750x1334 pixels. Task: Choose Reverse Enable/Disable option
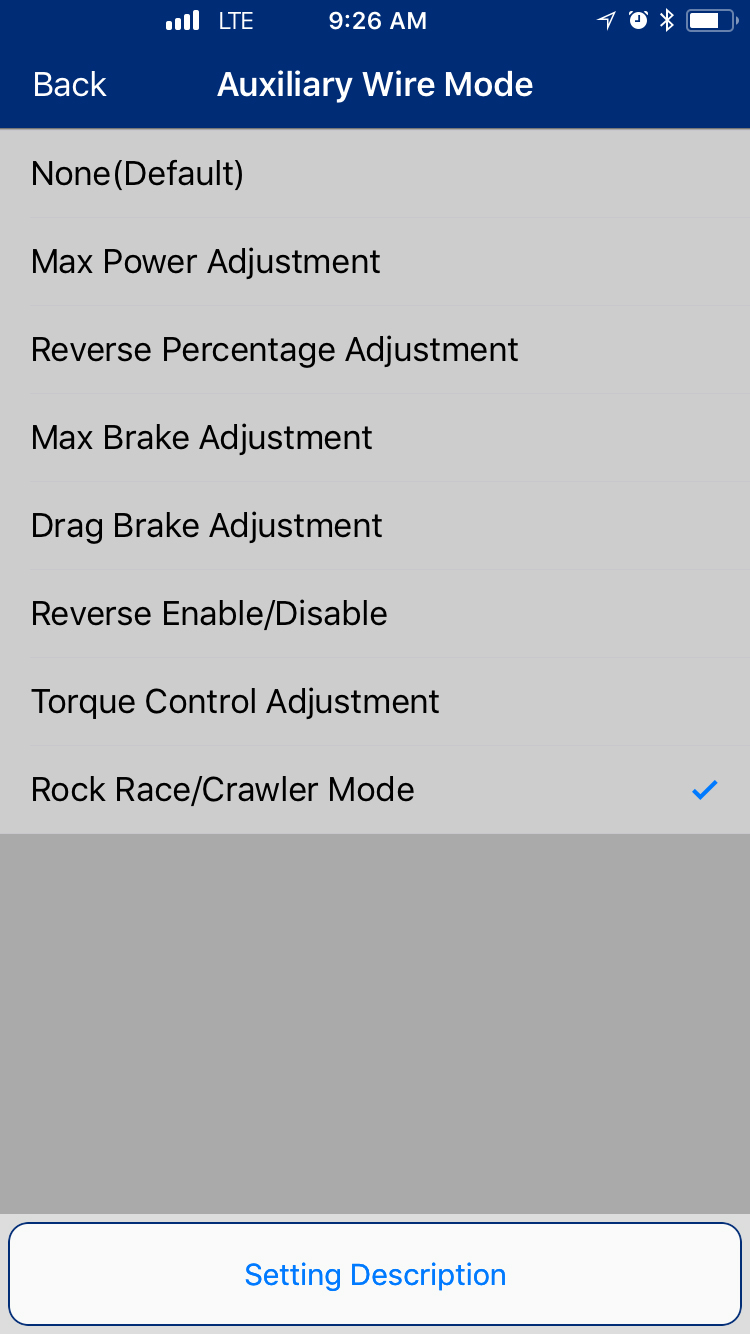375,614
